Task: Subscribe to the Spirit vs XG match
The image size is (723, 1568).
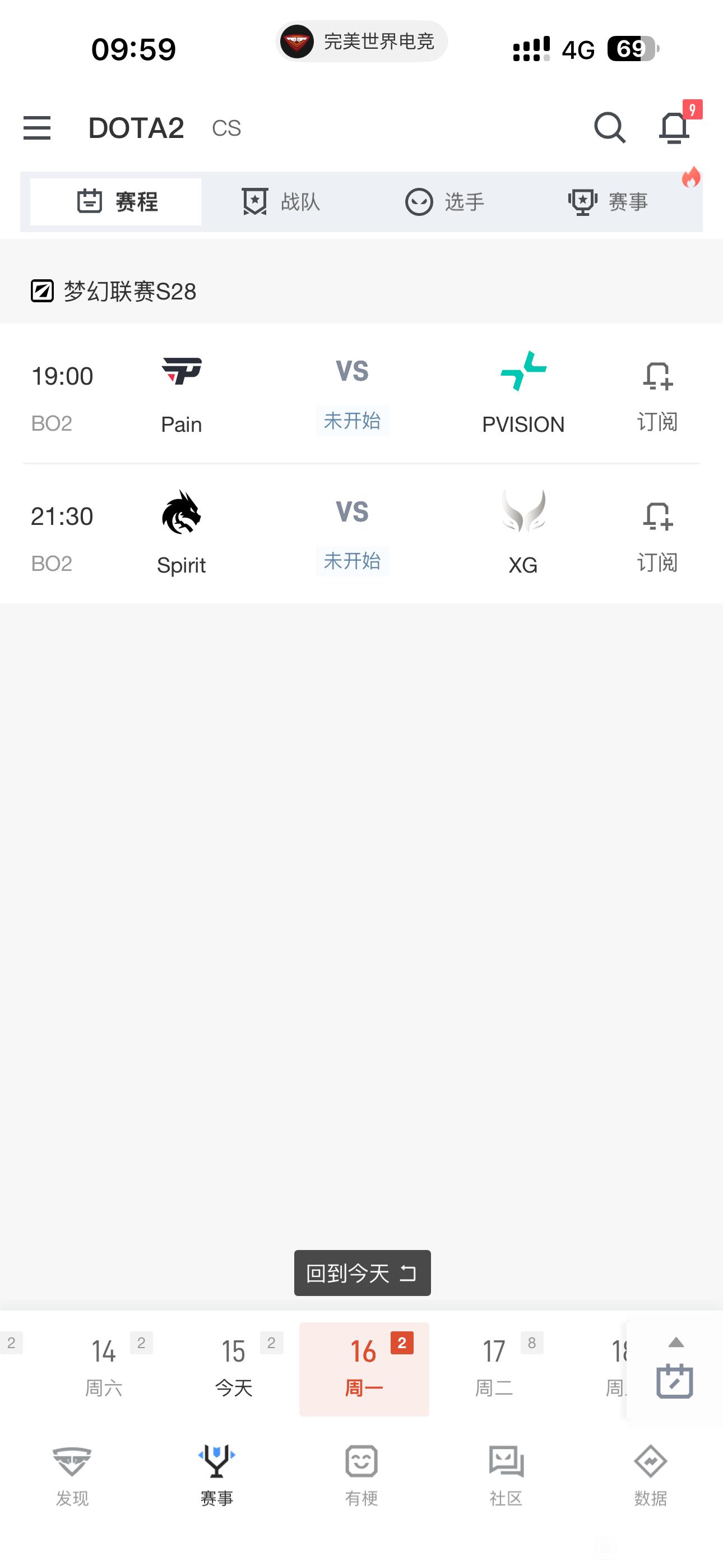Action: 657,536
